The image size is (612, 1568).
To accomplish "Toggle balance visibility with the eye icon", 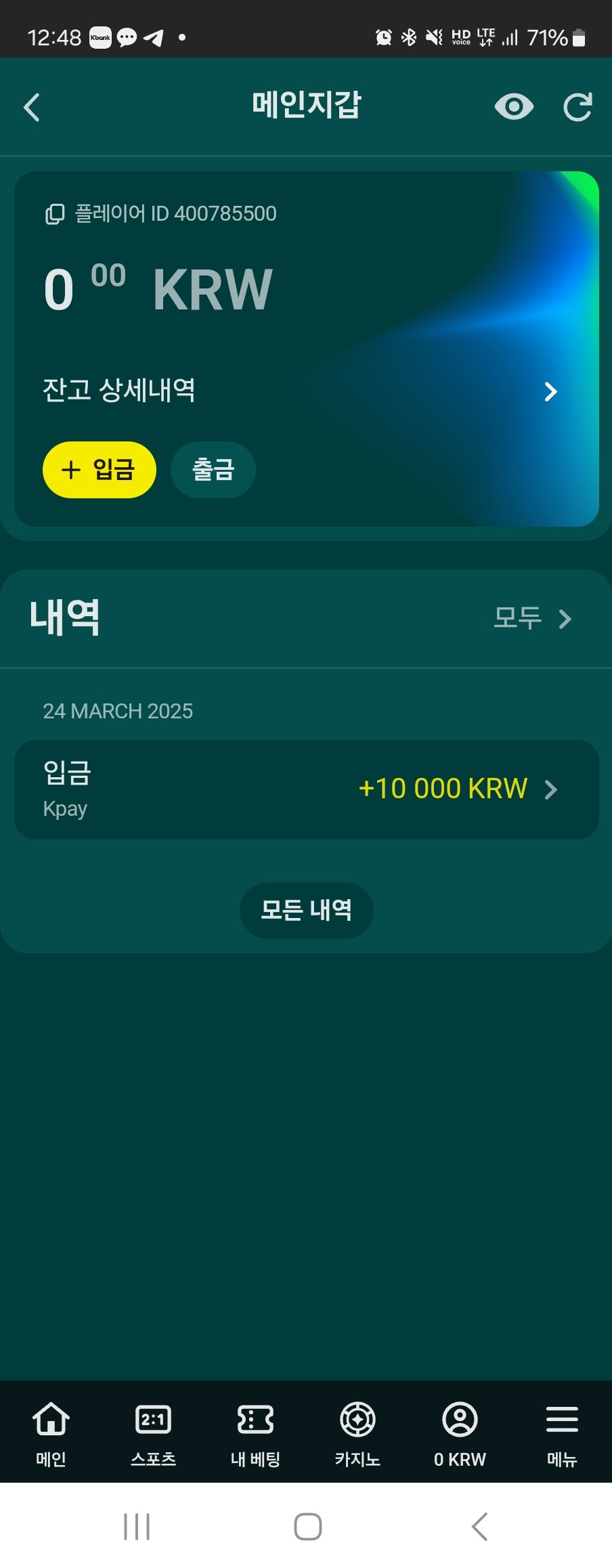I will click(514, 107).
